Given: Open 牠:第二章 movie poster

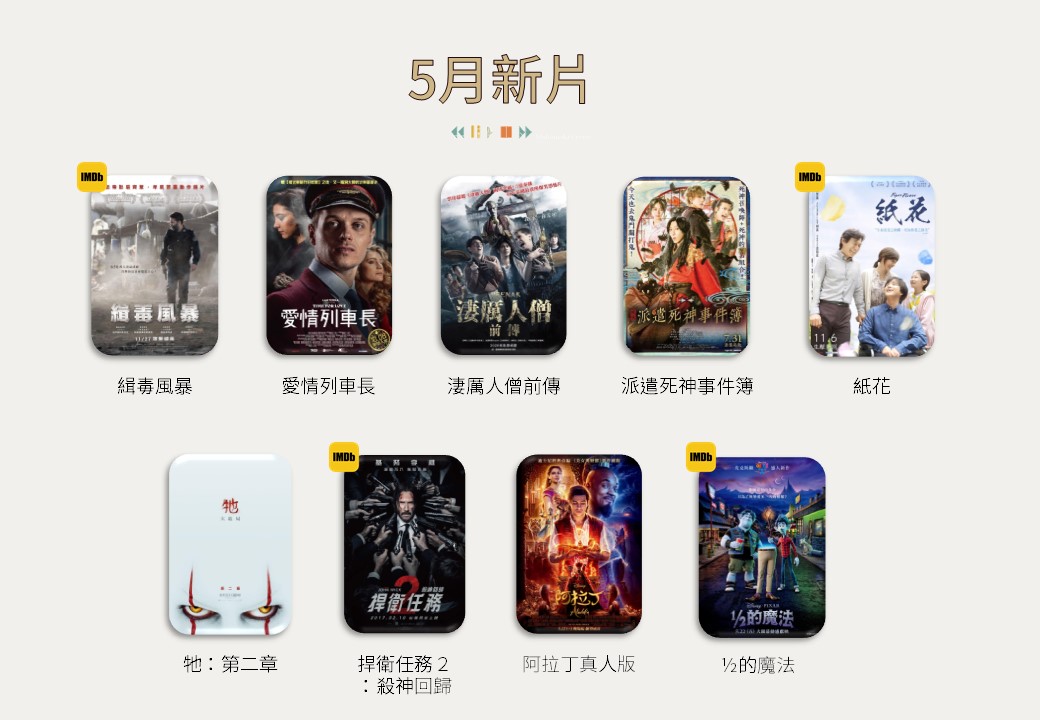Looking at the screenshot, I should click(230, 545).
